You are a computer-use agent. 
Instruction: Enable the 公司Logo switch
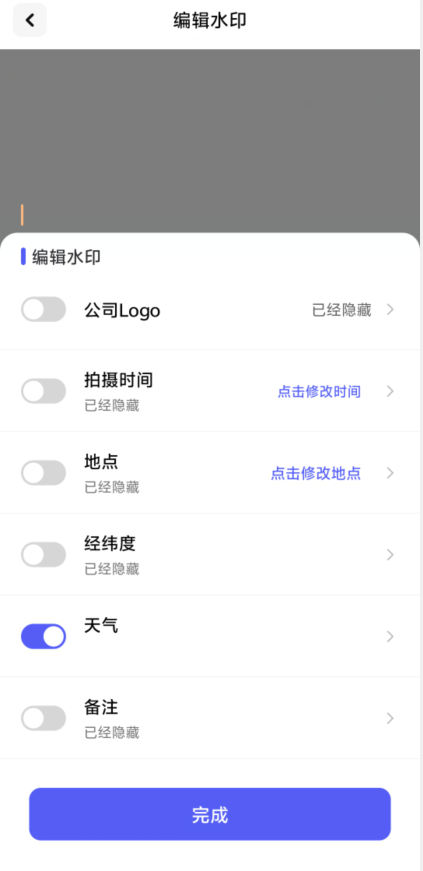point(43,309)
